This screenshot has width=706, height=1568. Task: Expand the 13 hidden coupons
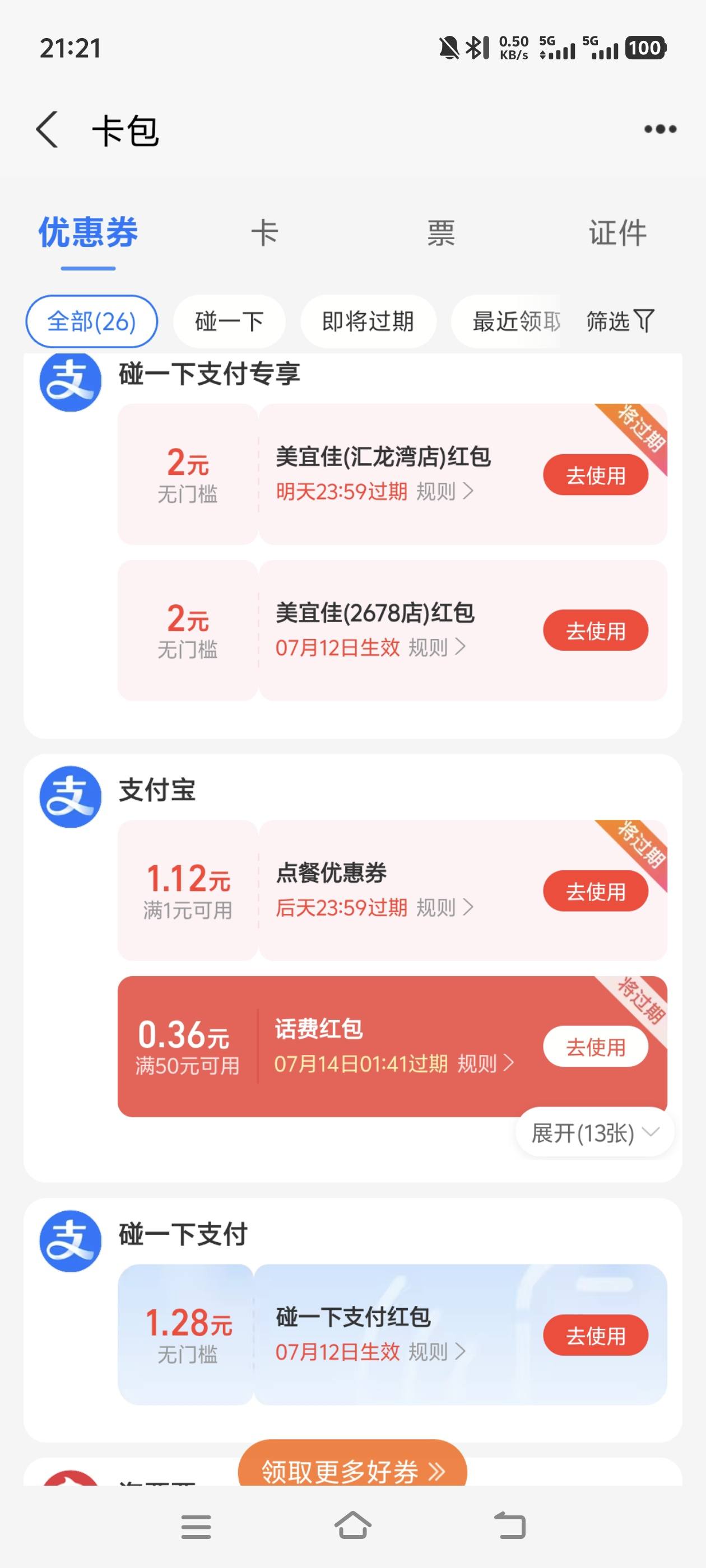[x=595, y=1133]
